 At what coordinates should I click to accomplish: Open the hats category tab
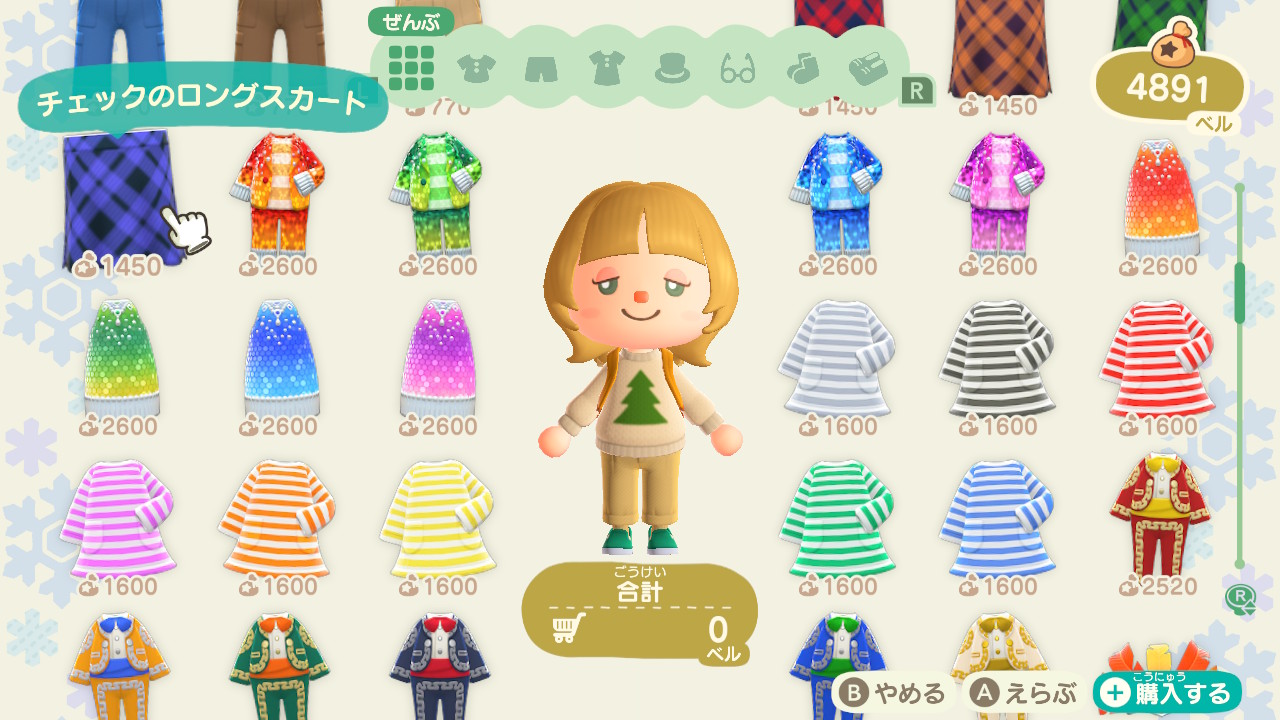(x=672, y=68)
